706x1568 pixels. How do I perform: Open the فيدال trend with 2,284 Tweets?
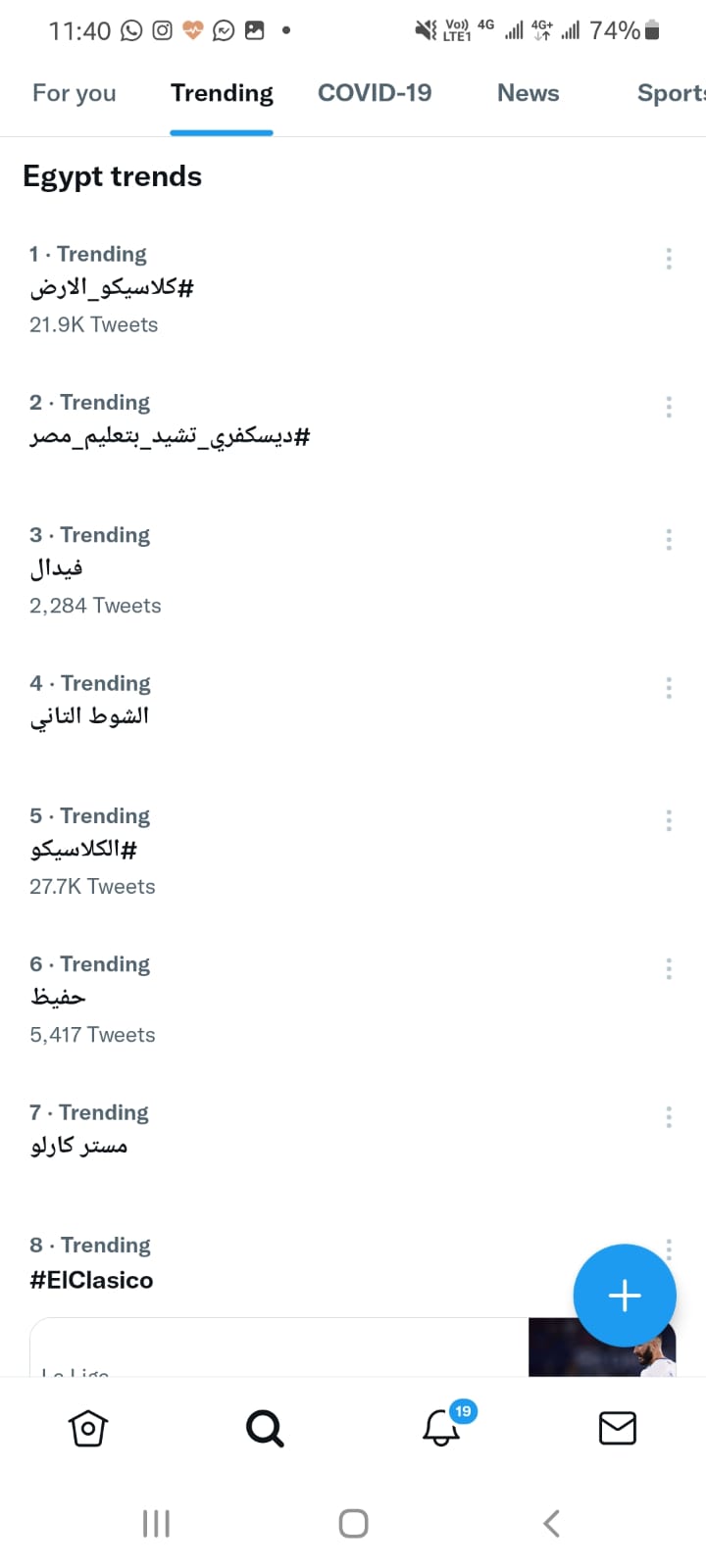point(57,568)
